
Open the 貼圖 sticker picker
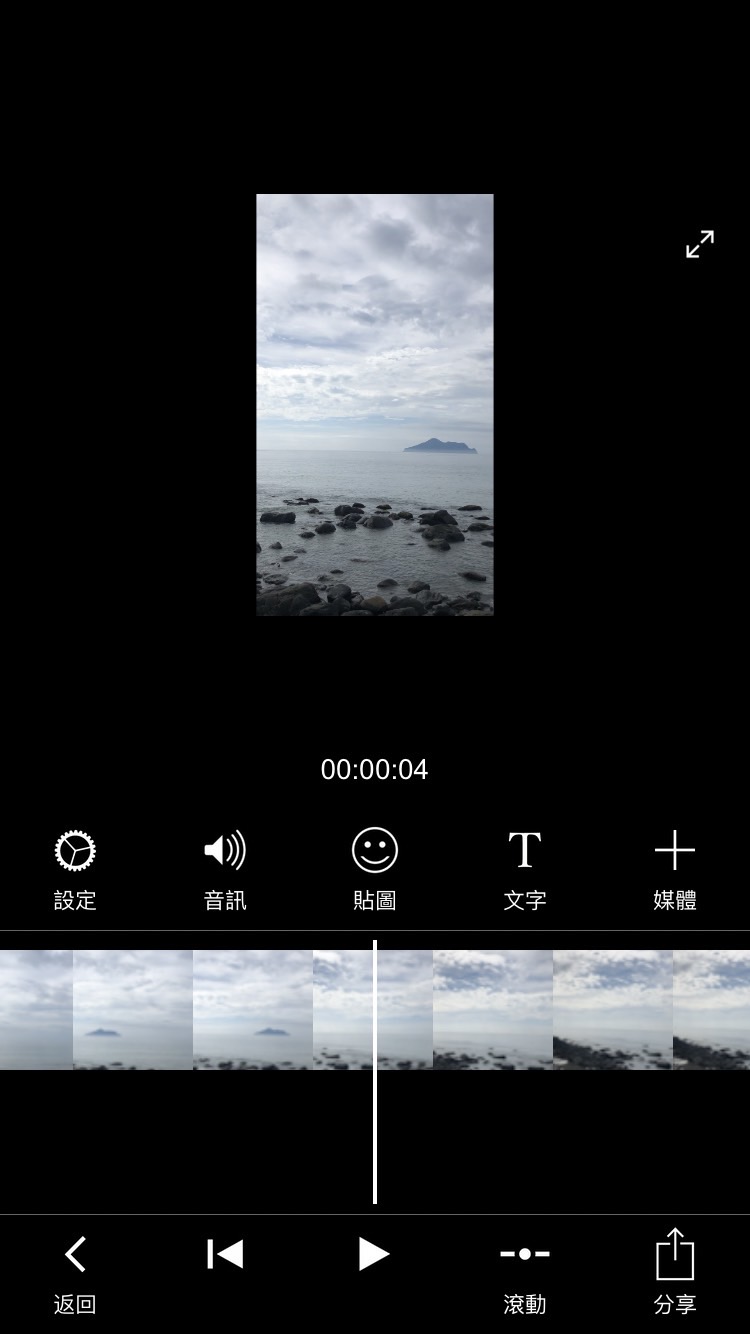pyautogui.click(x=375, y=865)
